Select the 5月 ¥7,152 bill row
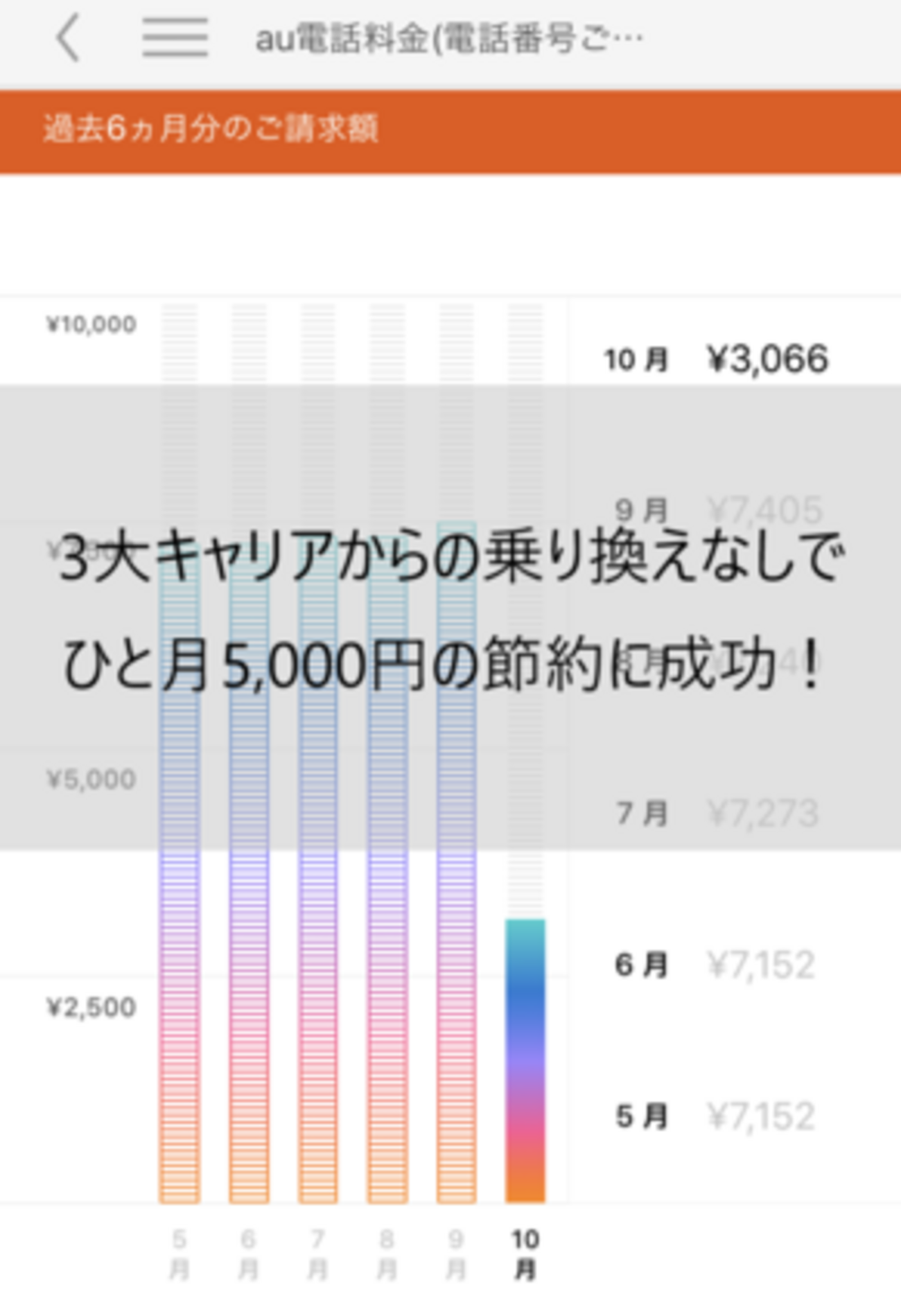The height and width of the screenshot is (1316, 901). [717, 1116]
